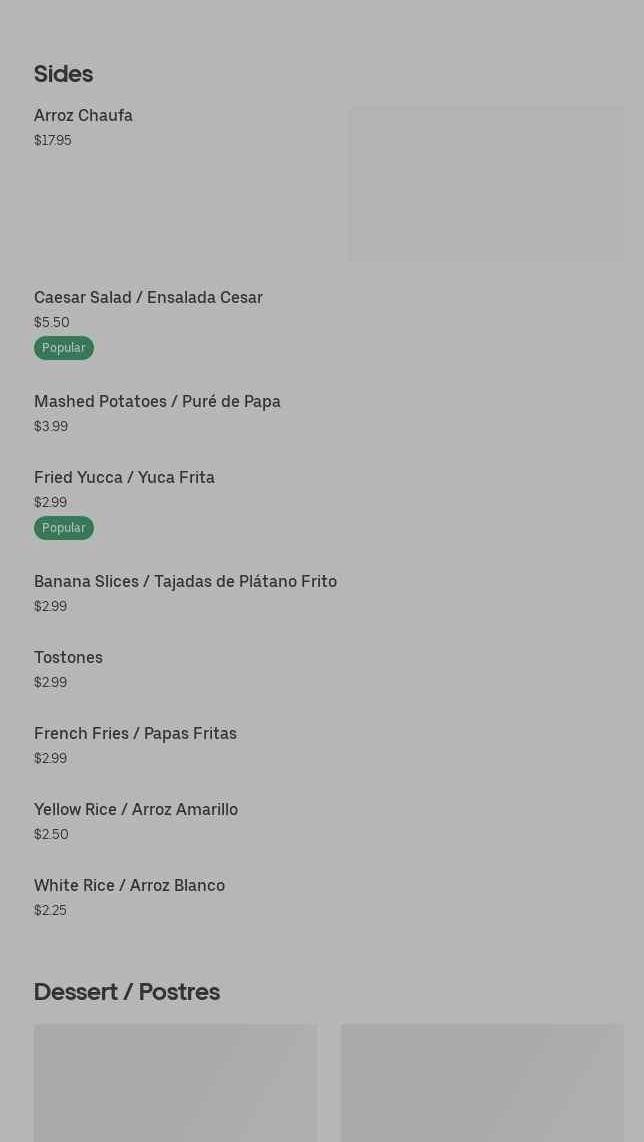
Task: Open White Rice / Arroz Blanco
Action: point(129,886)
